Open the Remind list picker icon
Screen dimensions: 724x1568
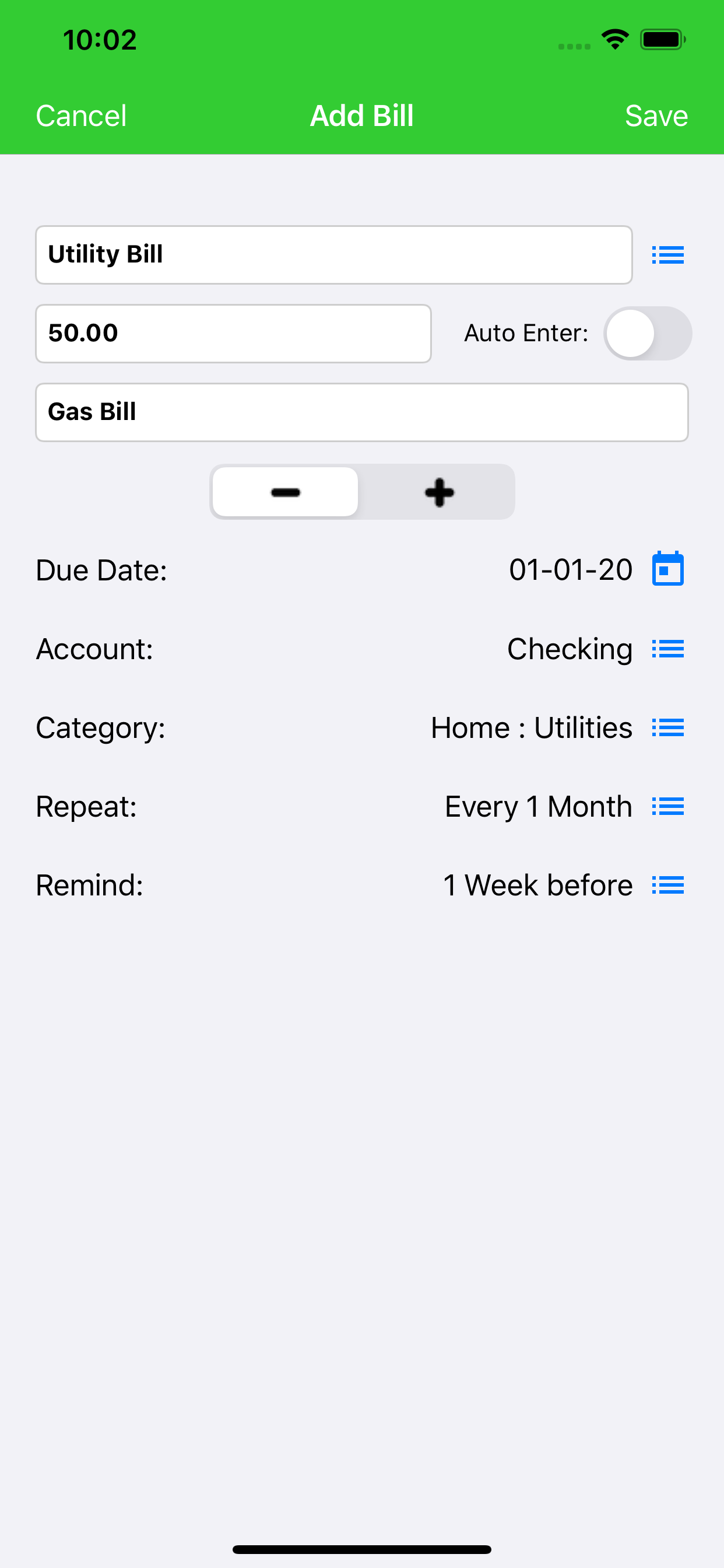(x=667, y=885)
